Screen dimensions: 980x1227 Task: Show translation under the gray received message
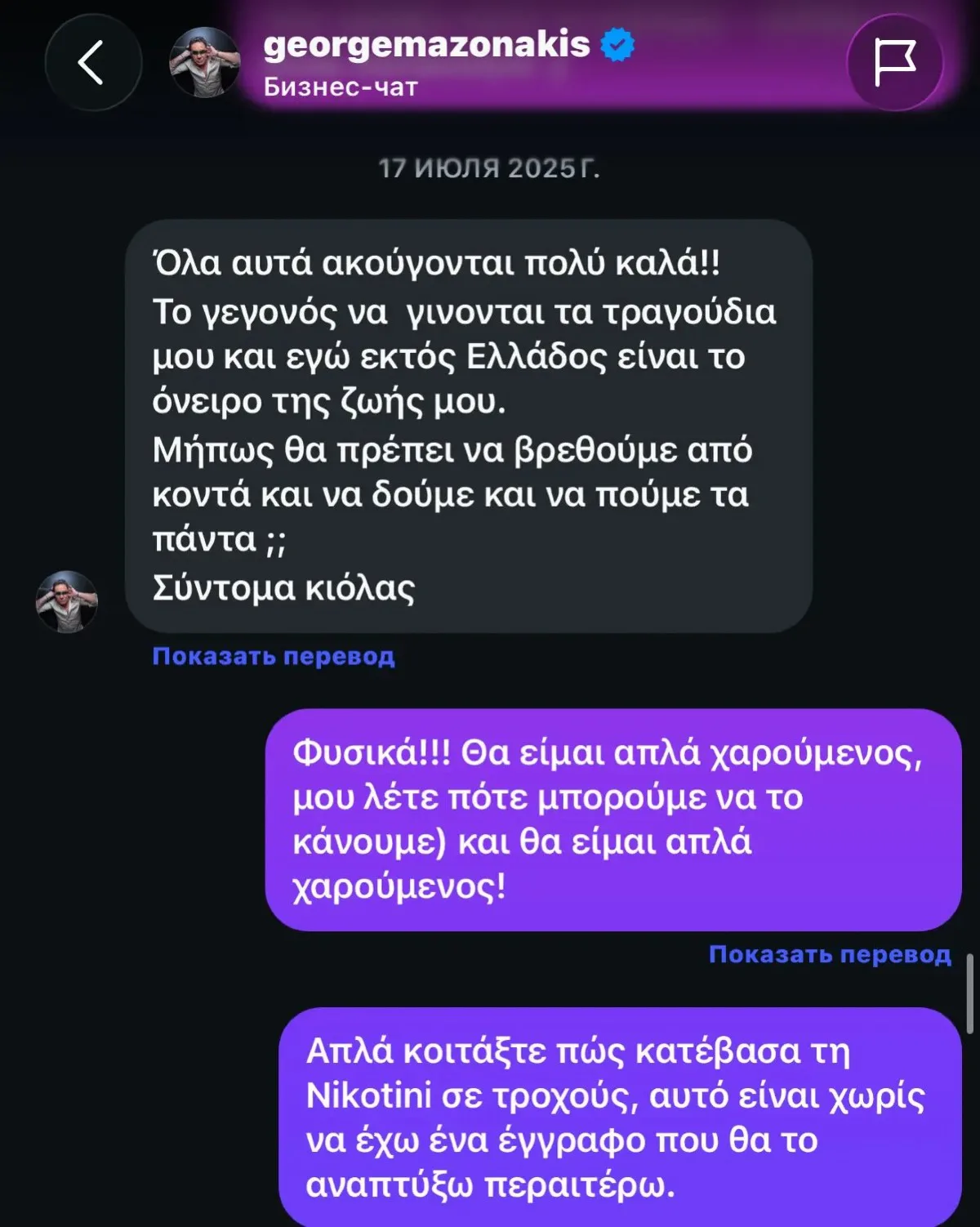point(274,656)
